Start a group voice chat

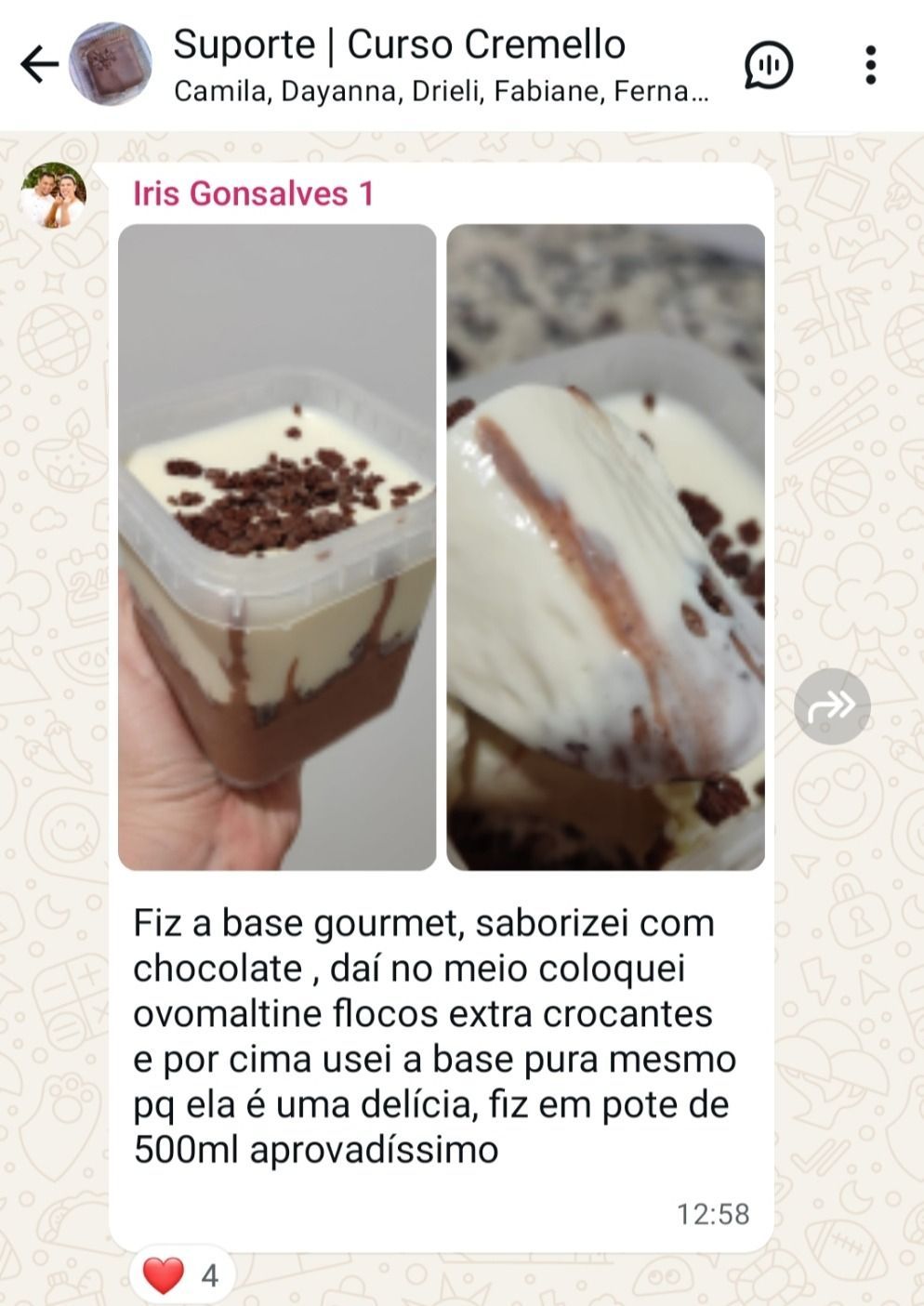768,64
